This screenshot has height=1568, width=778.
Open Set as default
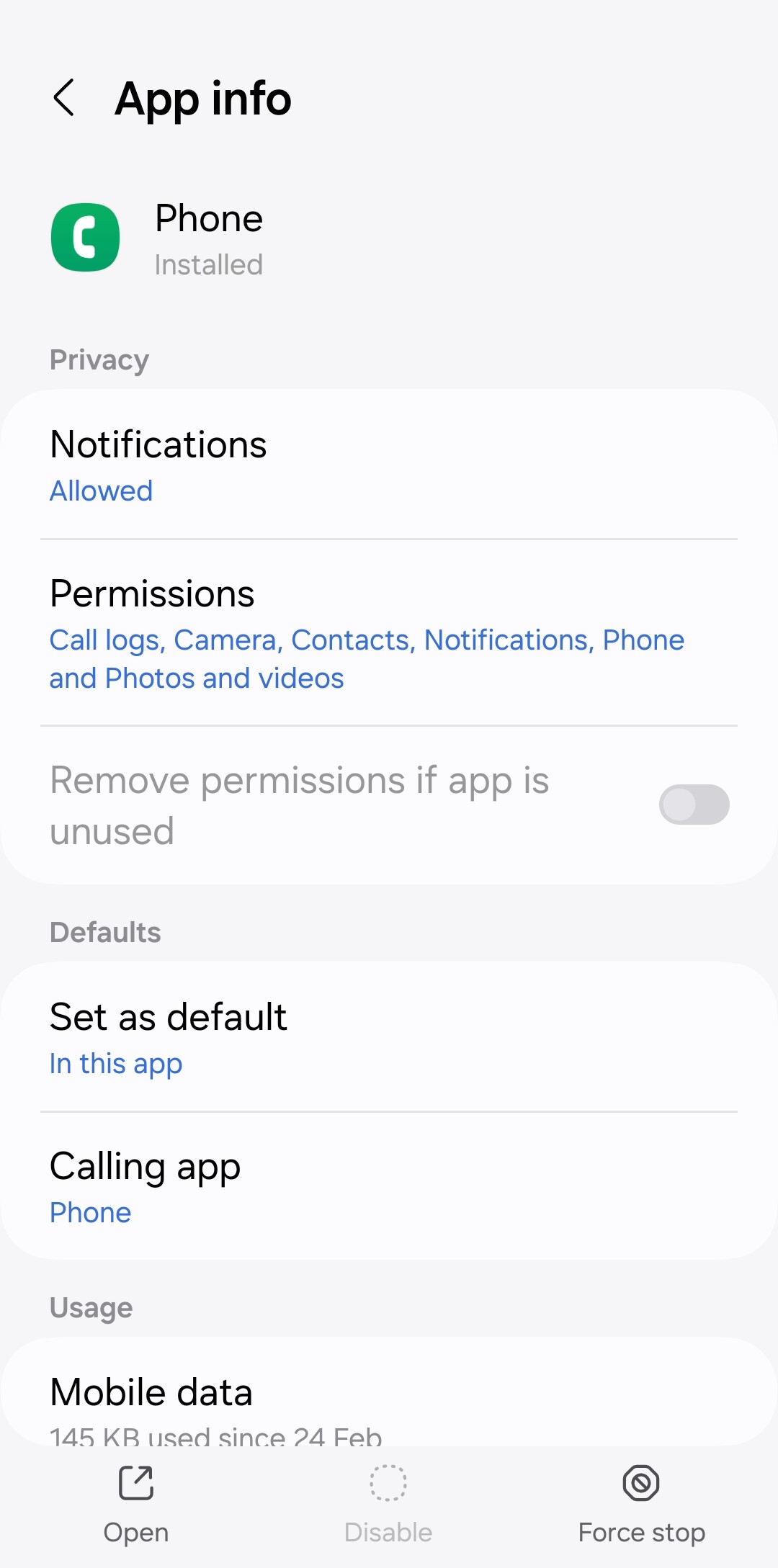point(389,1037)
